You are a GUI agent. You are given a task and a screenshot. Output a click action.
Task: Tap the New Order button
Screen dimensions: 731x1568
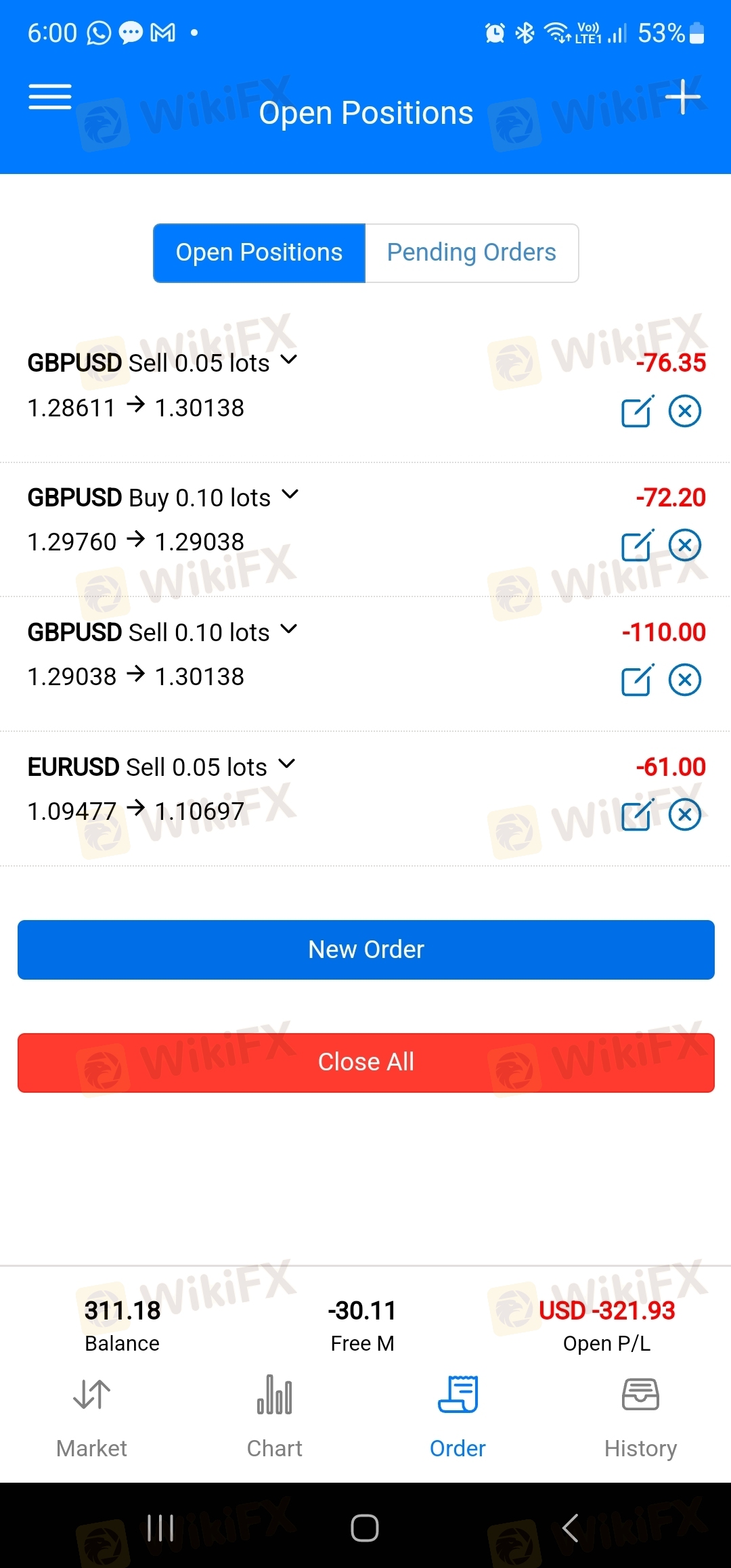pos(366,949)
